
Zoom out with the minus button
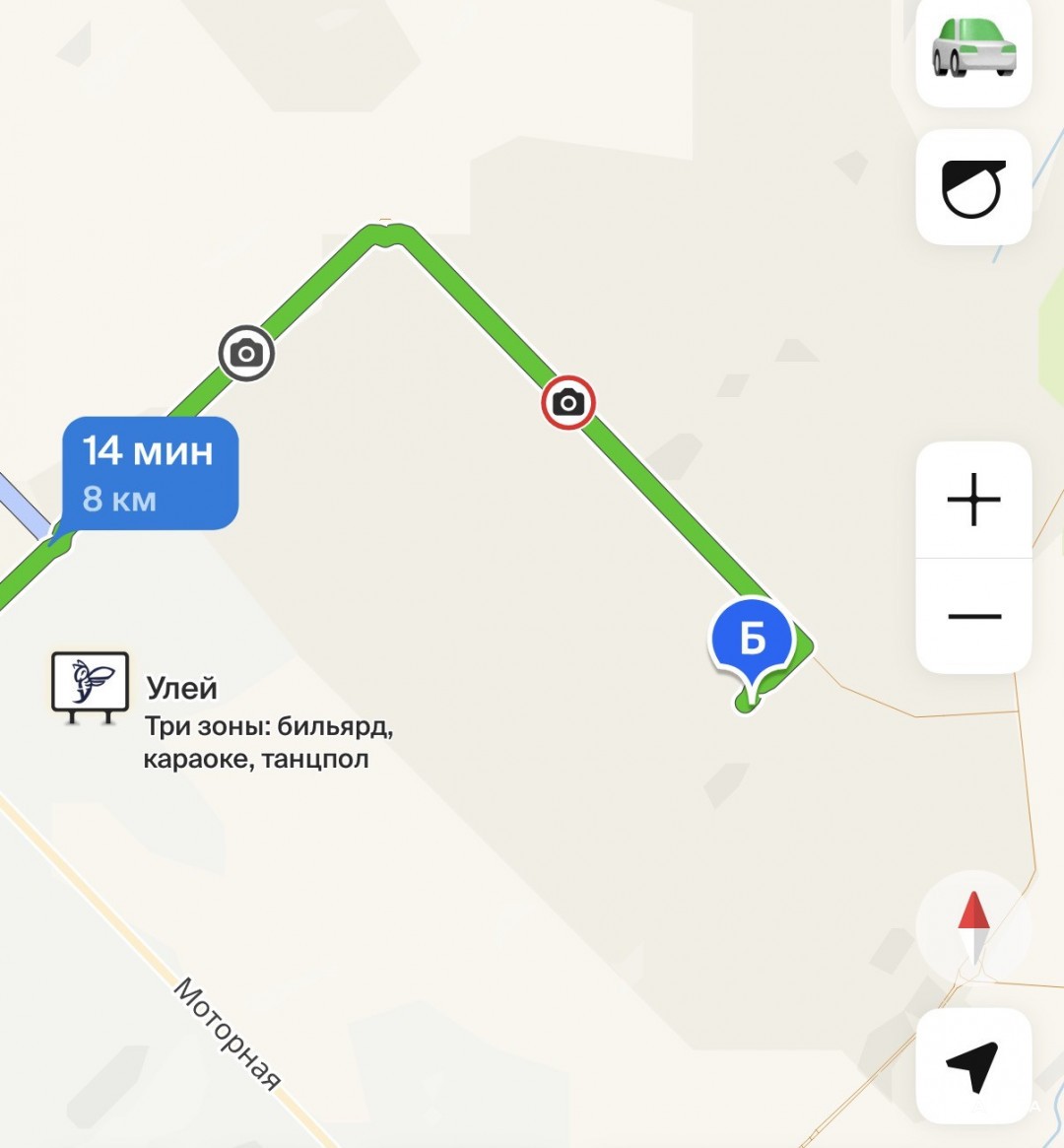coord(973,617)
